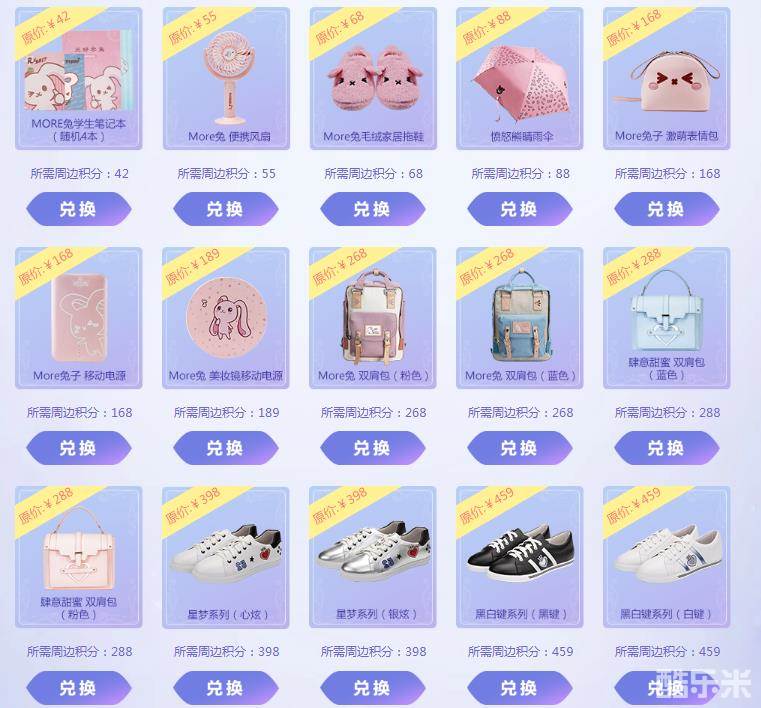
Task: Redeem the More兔子 移动电源
Action: coord(78,448)
